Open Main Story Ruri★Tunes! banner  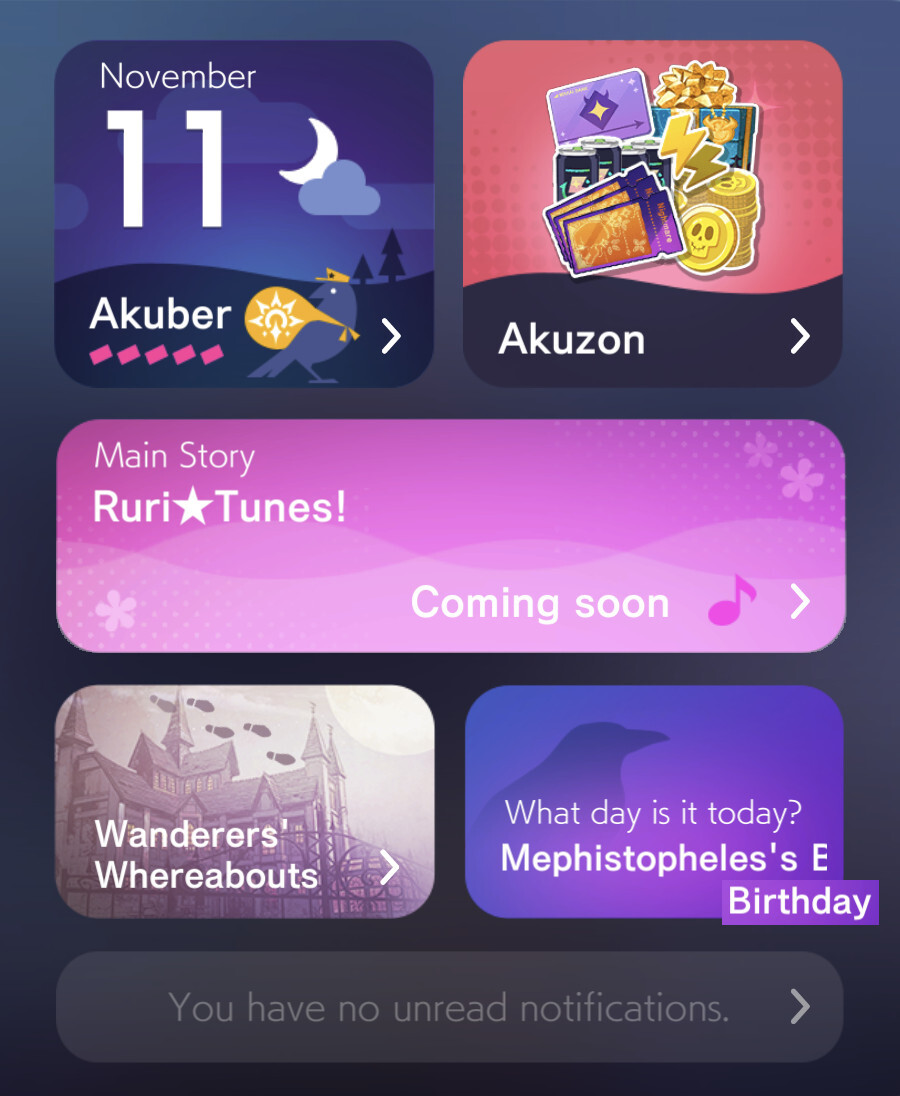coord(450,536)
